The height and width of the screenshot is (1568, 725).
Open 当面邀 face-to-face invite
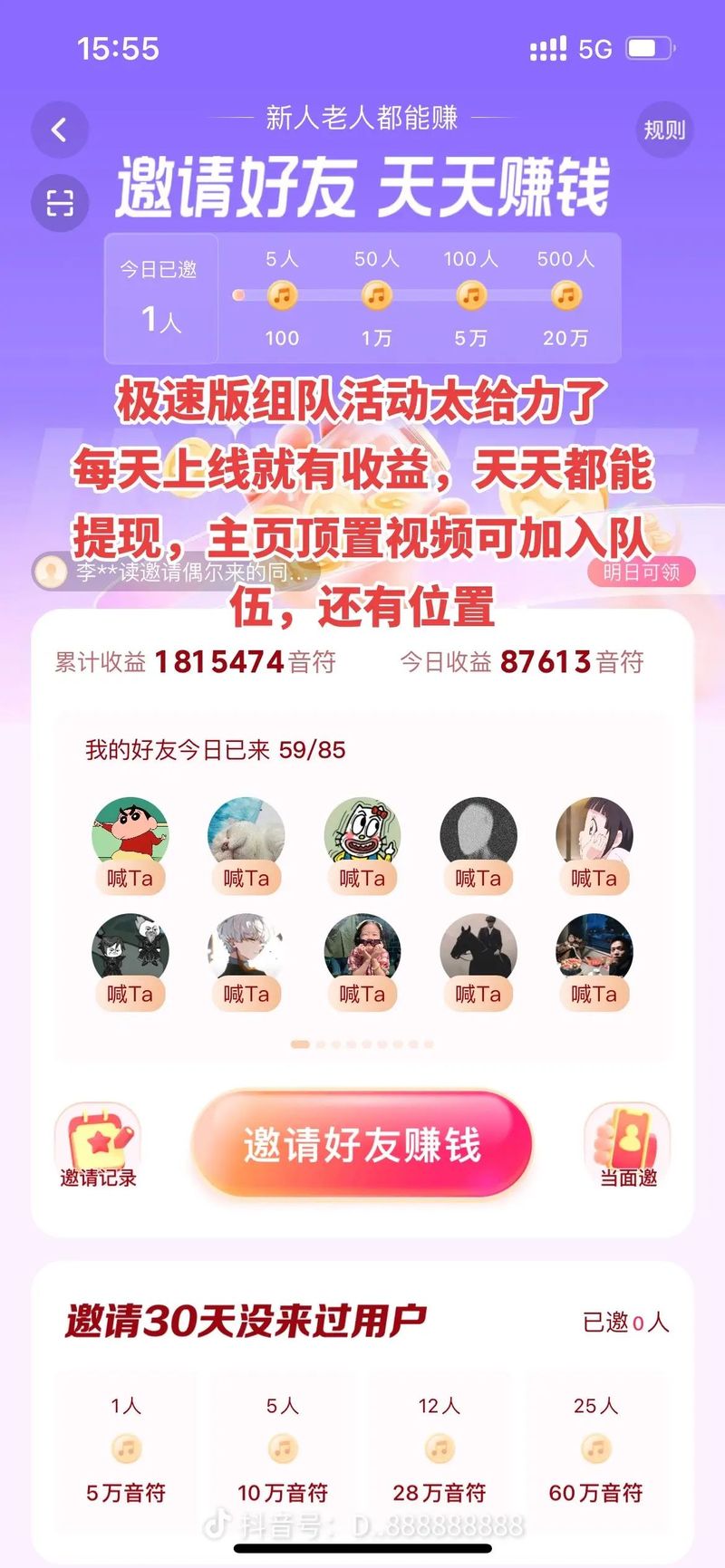click(x=627, y=1147)
